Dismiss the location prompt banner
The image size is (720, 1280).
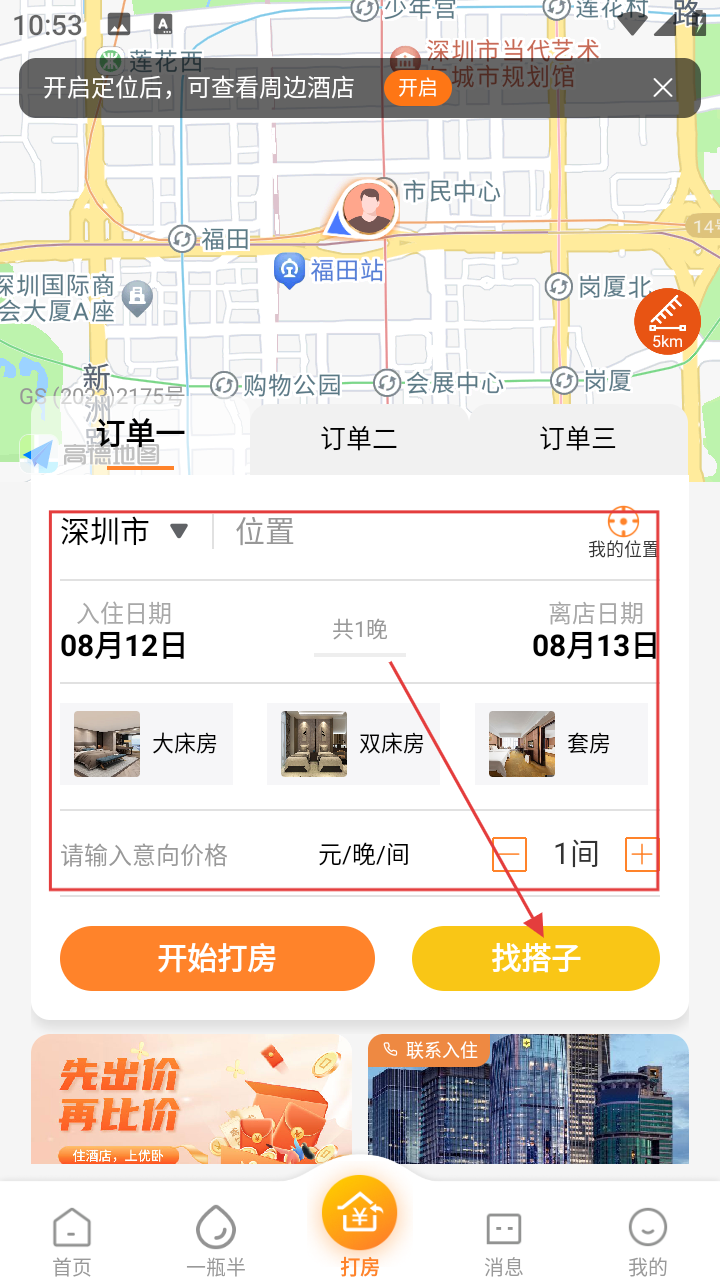(x=663, y=88)
